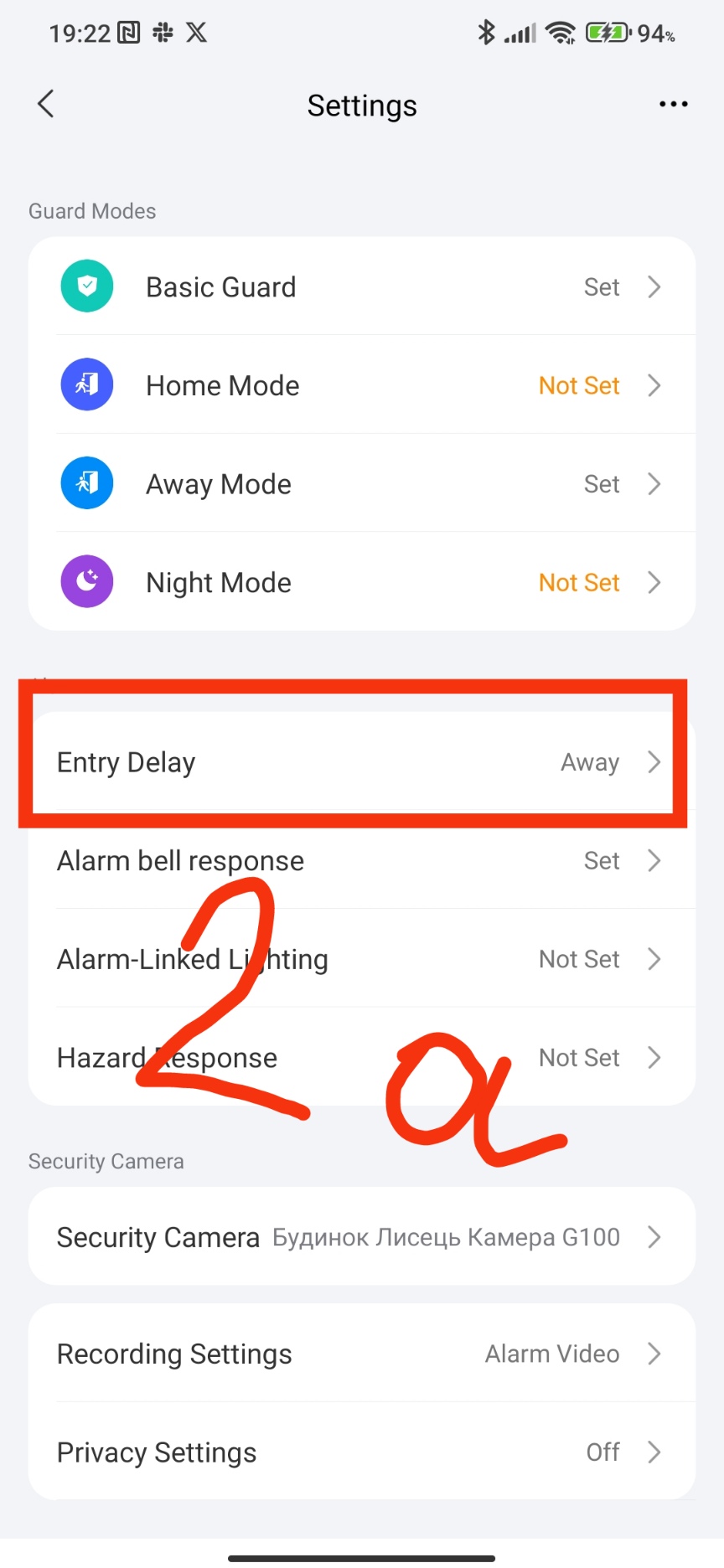Open Recording Settings
Viewport: 724px width, 1568px height.
(362, 1354)
